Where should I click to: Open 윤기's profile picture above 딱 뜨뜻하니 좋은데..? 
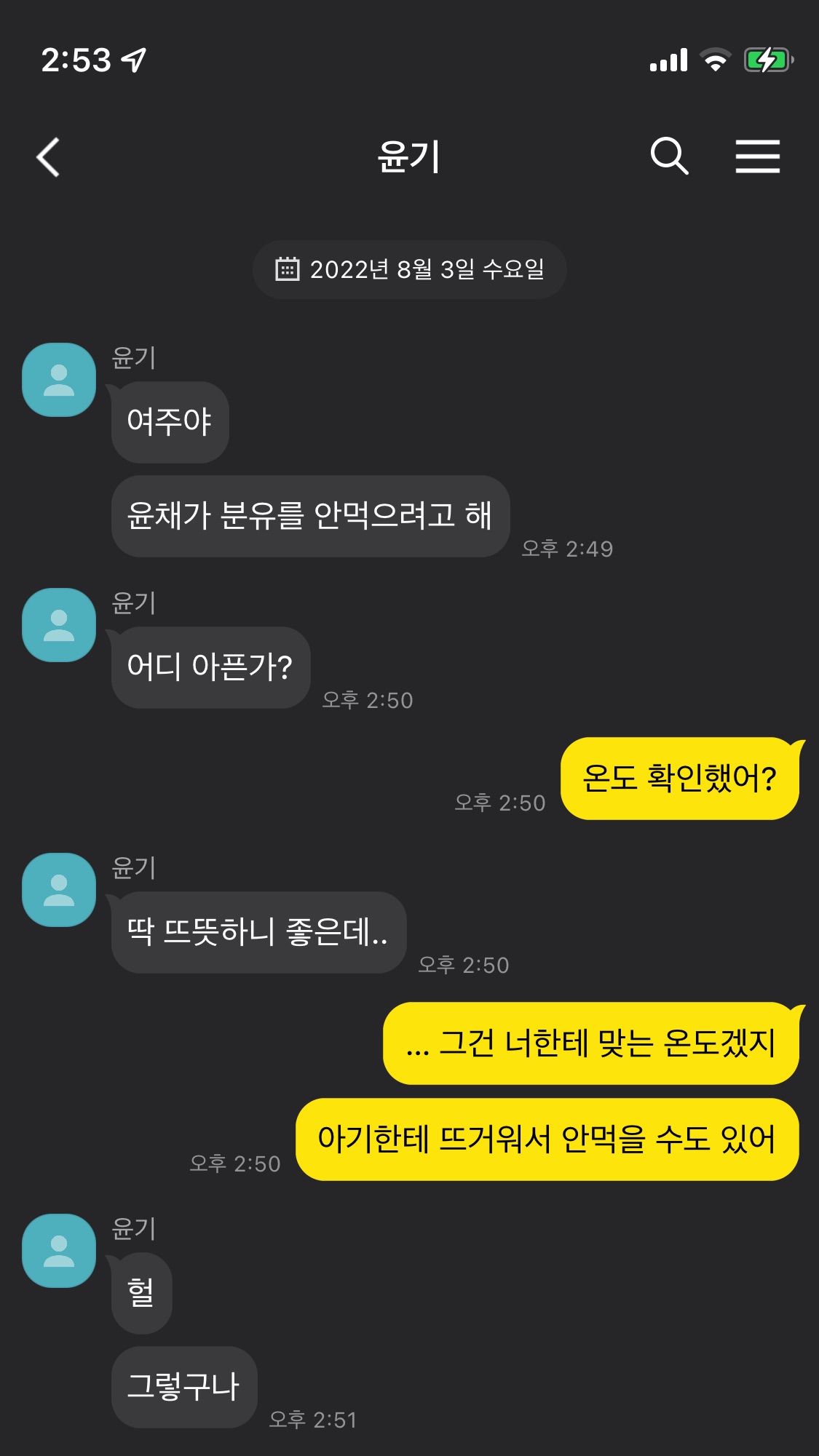click(x=59, y=890)
